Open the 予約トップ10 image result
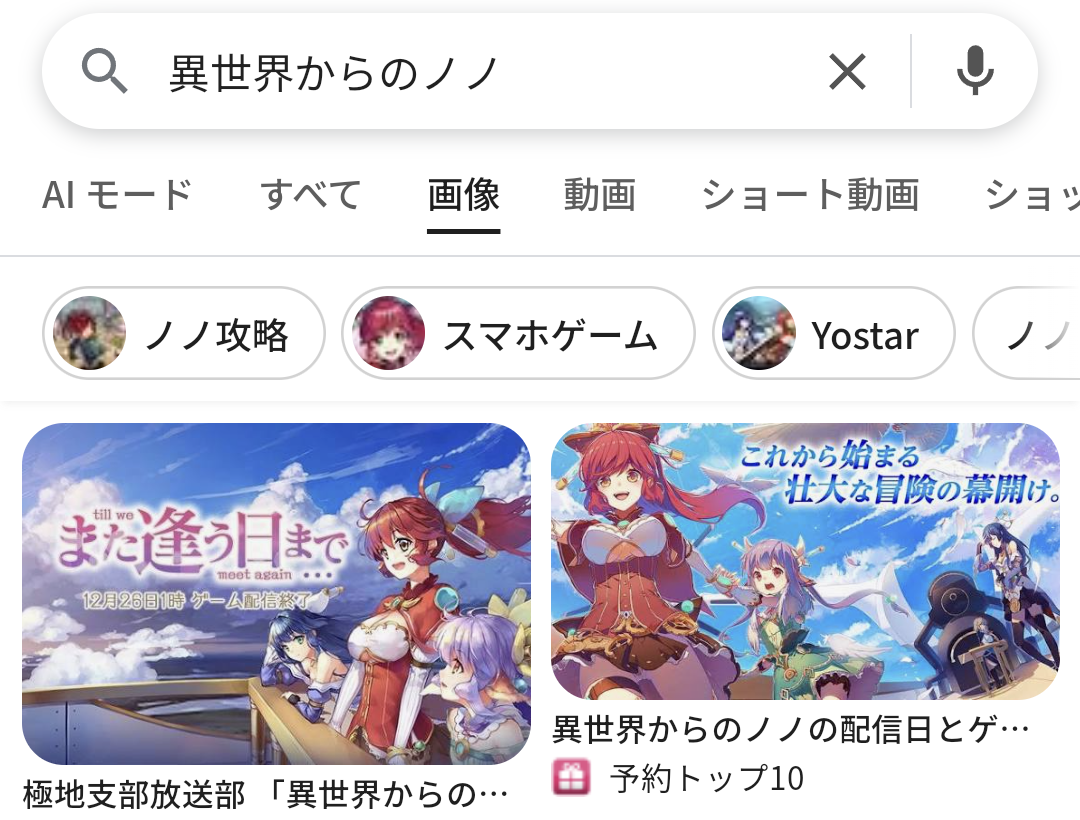The width and height of the screenshot is (1080, 820). 805,560
